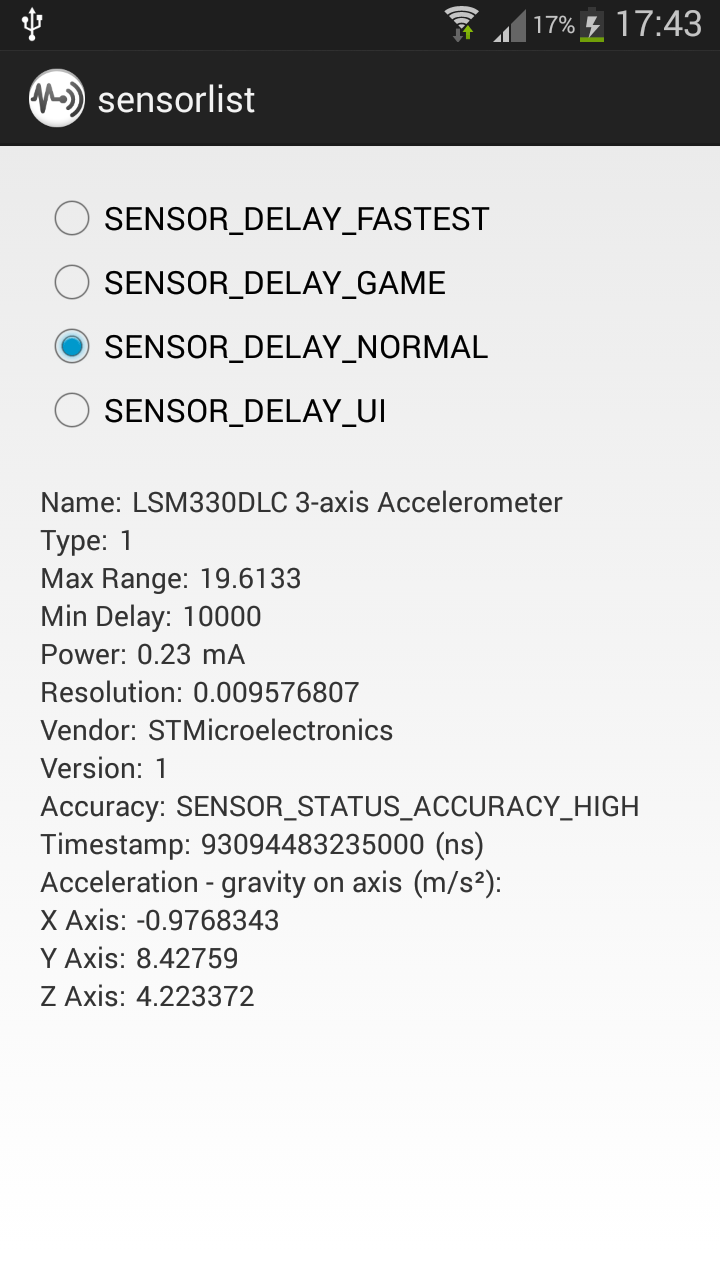The image size is (720, 1280).
Task: Tap the Wi-Fi signal icon
Action: [459, 18]
